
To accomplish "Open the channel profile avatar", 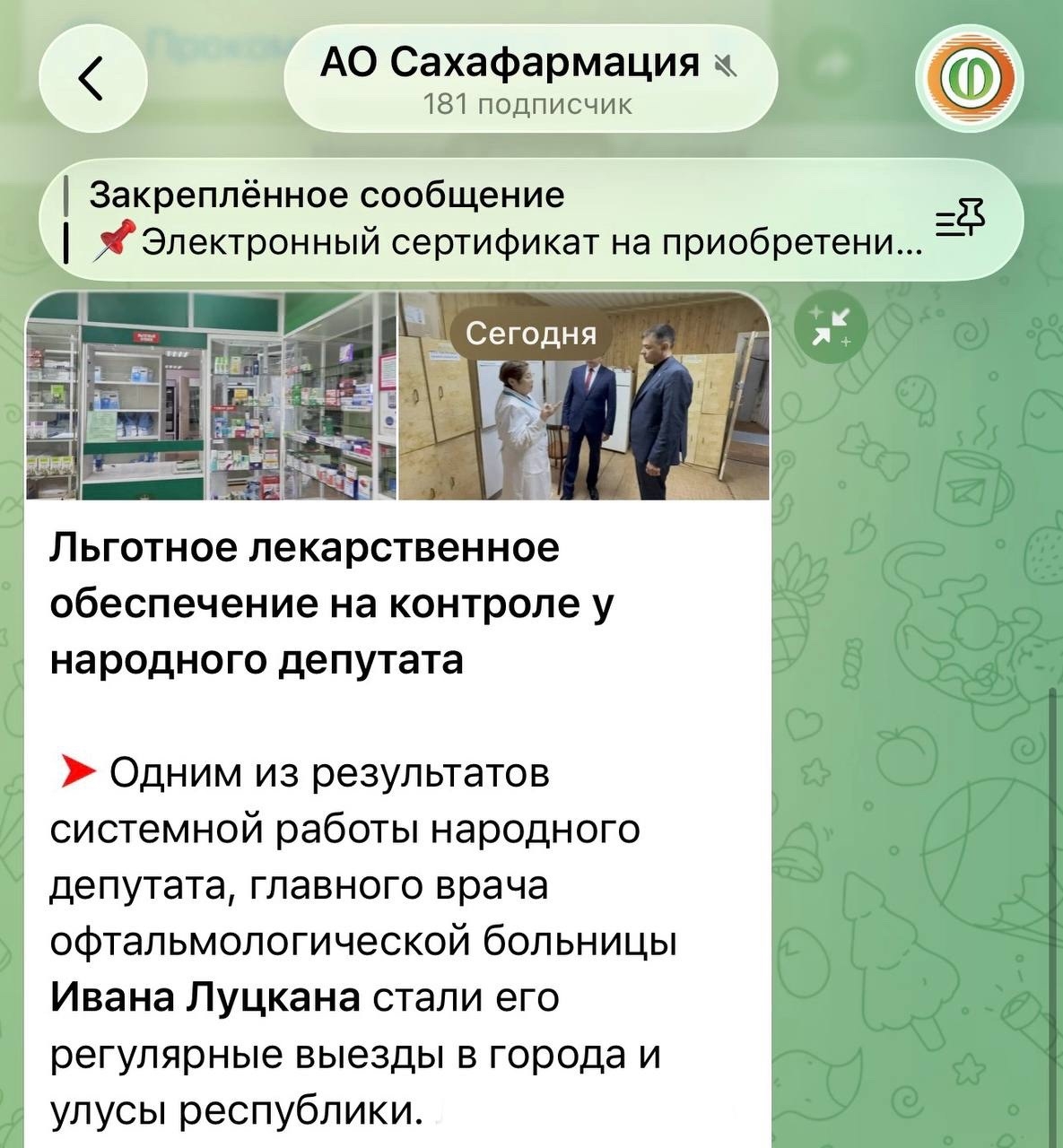I will click(x=969, y=80).
